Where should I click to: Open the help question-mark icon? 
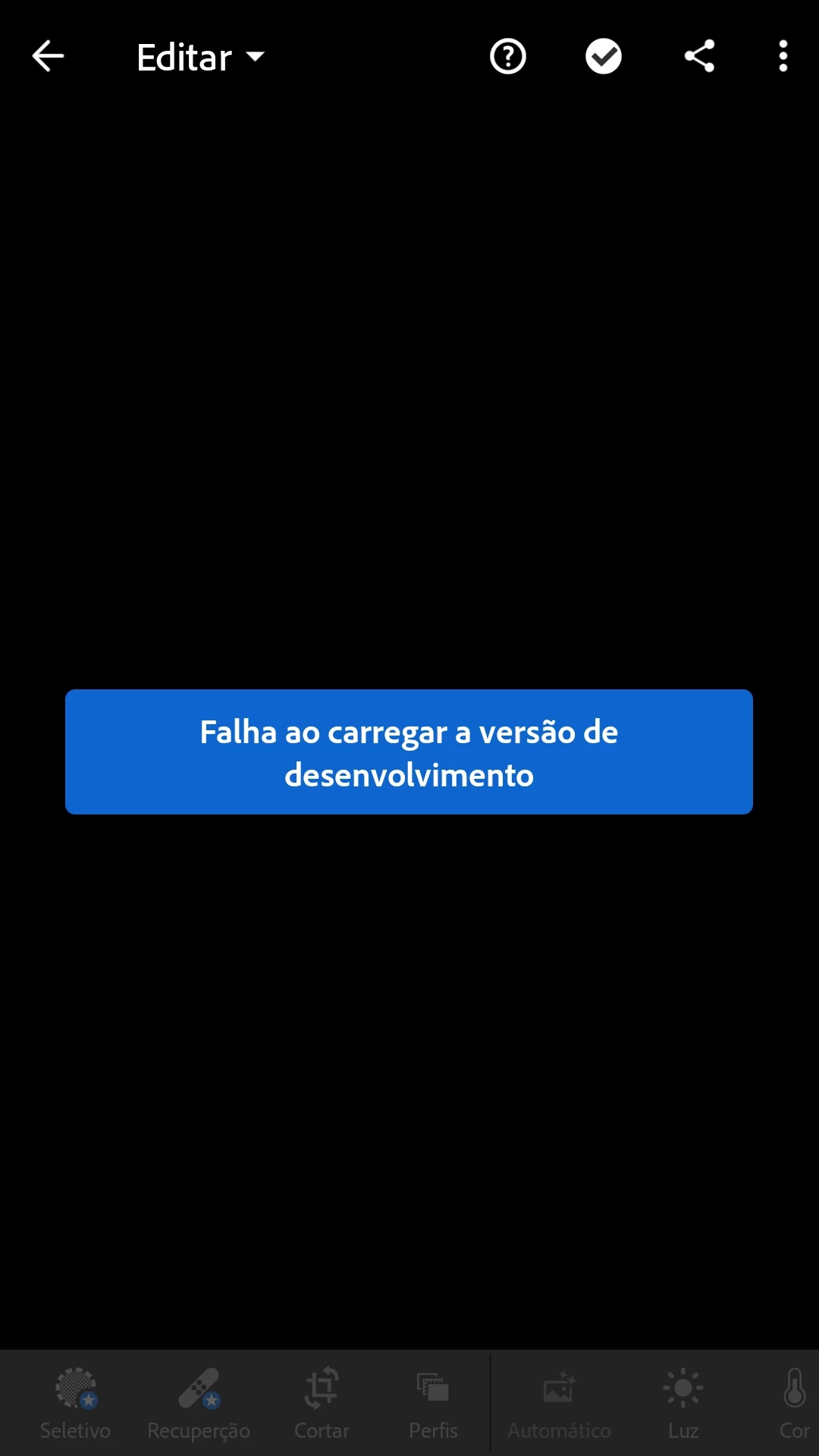pos(508,56)
